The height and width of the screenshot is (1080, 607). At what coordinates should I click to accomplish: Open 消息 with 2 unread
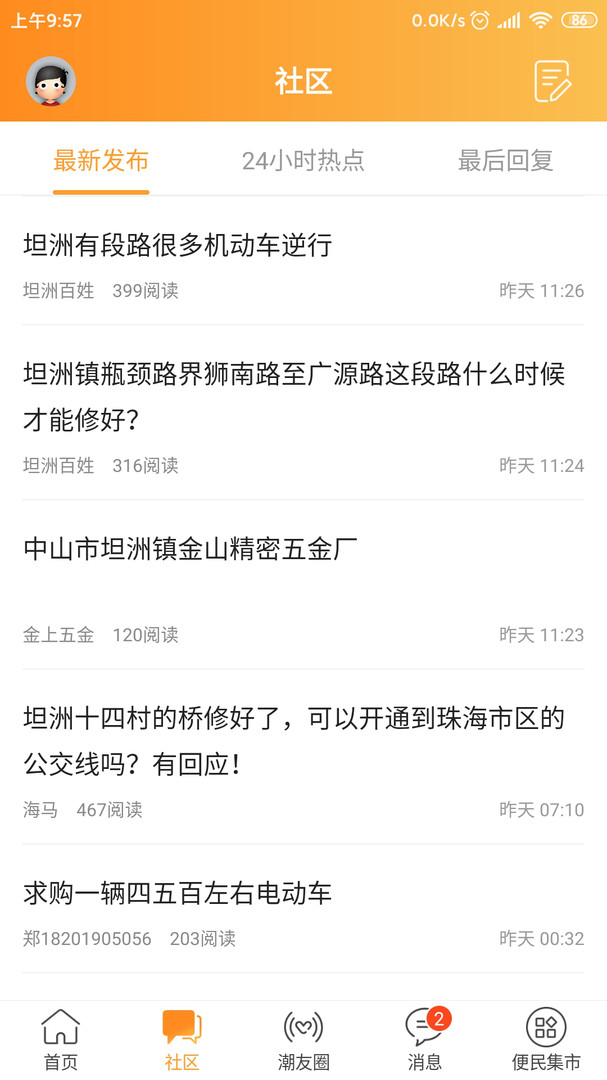tap(425, 1040)
